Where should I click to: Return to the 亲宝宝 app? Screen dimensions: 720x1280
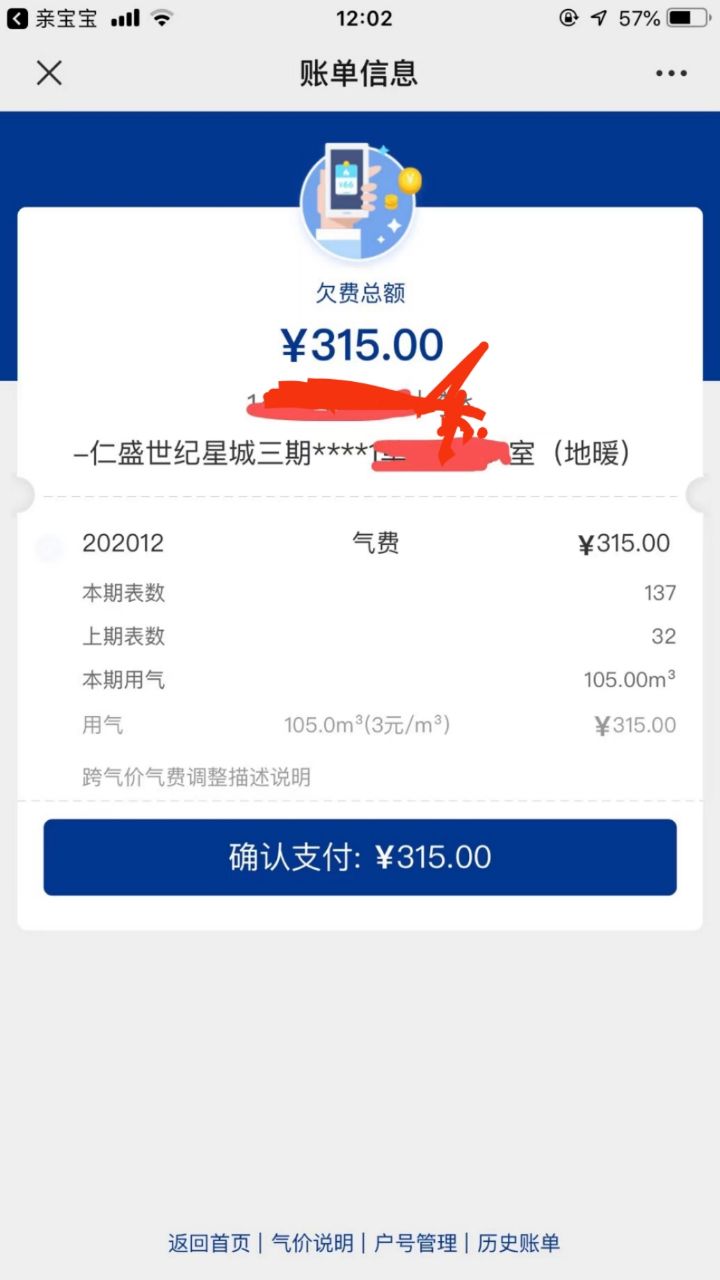point(52,18)
